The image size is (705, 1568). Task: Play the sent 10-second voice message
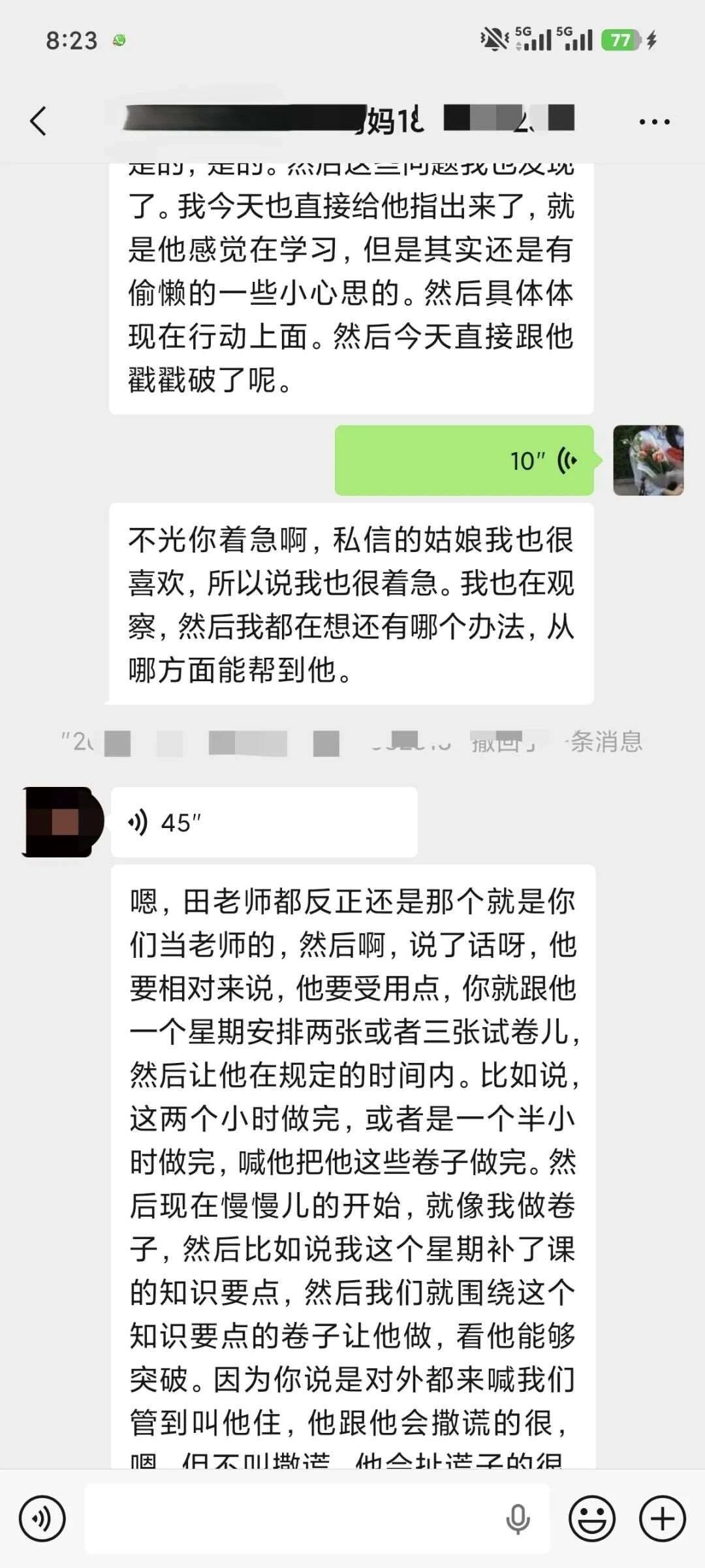(x=464, y=461)
